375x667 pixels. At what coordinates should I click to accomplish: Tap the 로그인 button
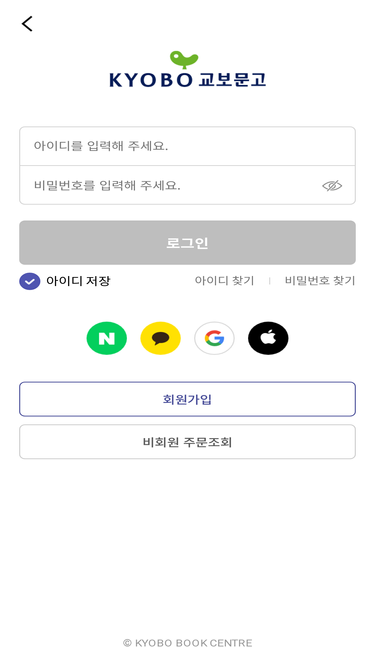tap(187, 243)
